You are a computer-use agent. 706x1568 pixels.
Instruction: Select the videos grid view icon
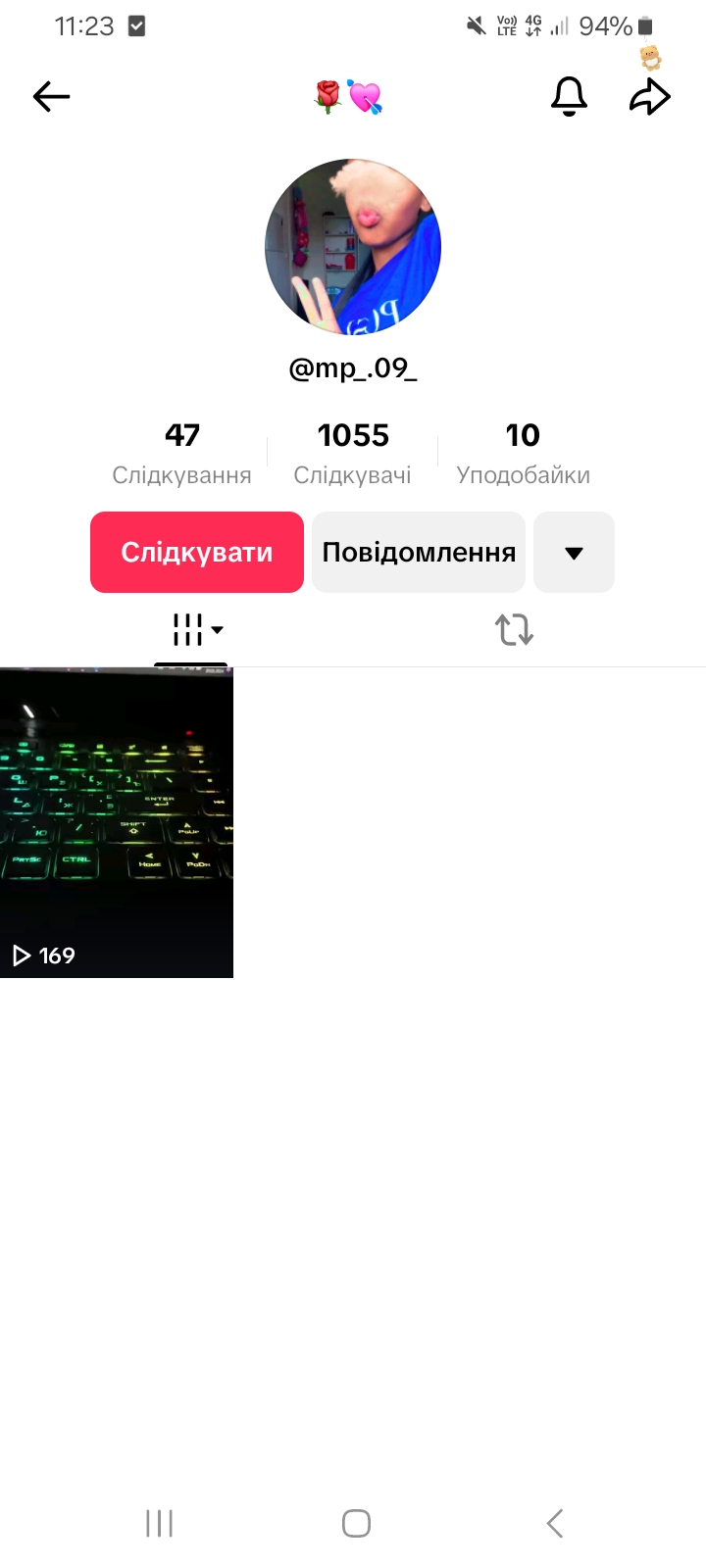(x=189, y=630)
